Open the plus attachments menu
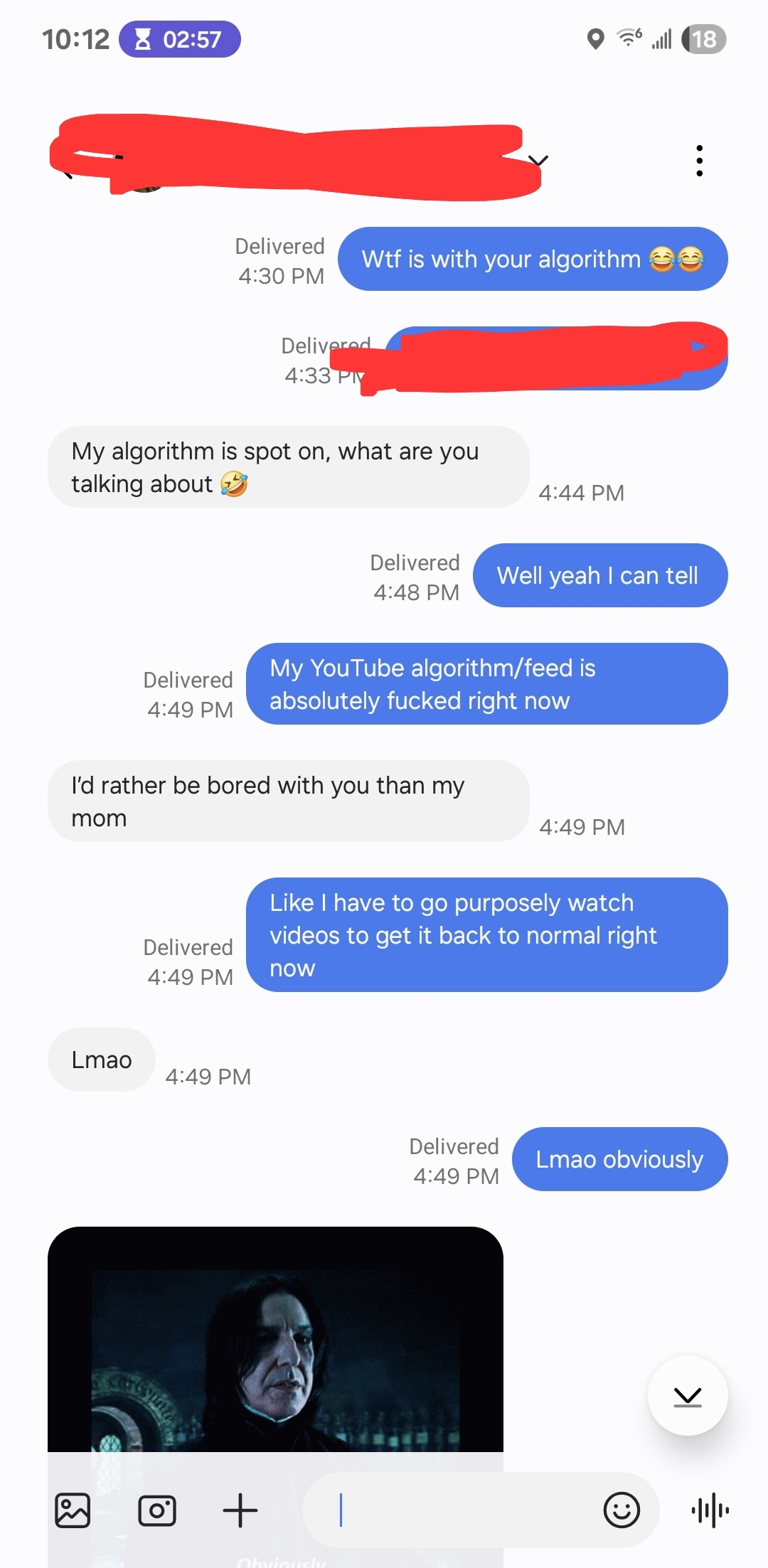The height and width of the screenshot is (1568, 768). click(240, 1510)
